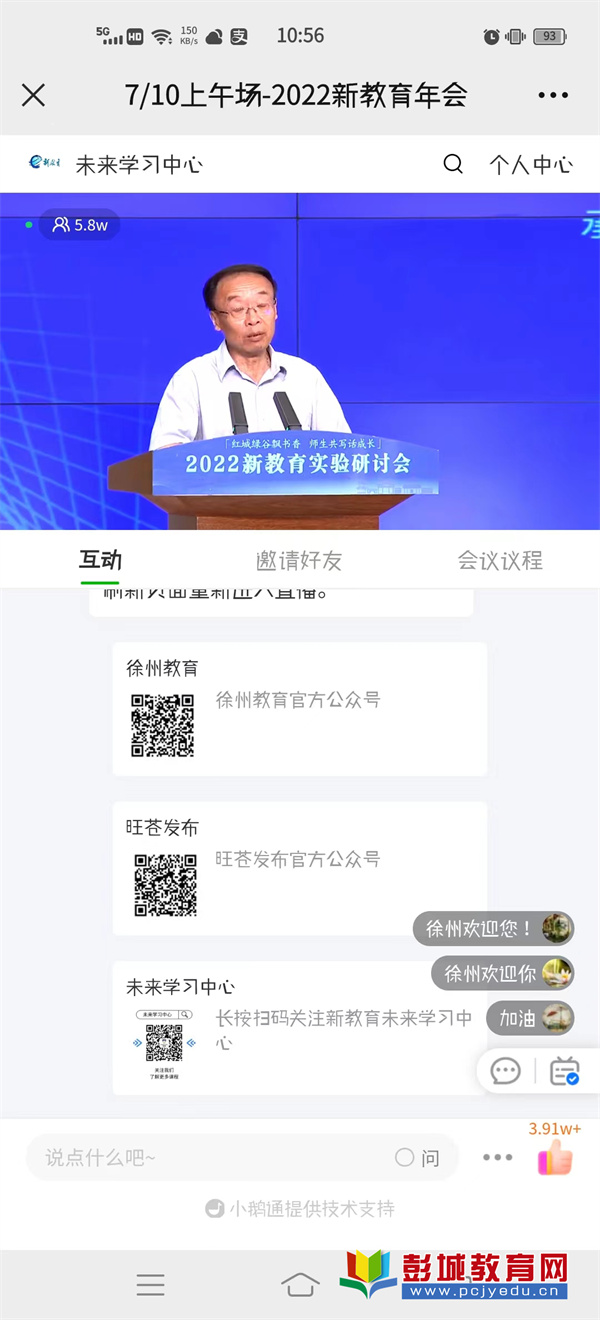The image size is (600, 1320).
Task: Open the 徐州教育 official account card
Action: point(299,709)
